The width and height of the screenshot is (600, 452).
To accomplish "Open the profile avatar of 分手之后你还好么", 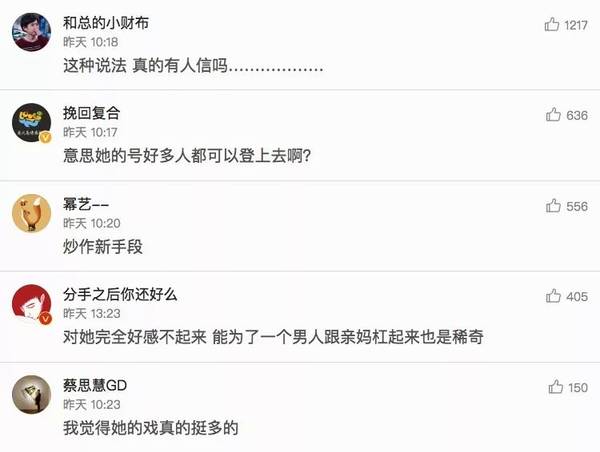I will tap(31, 306).
